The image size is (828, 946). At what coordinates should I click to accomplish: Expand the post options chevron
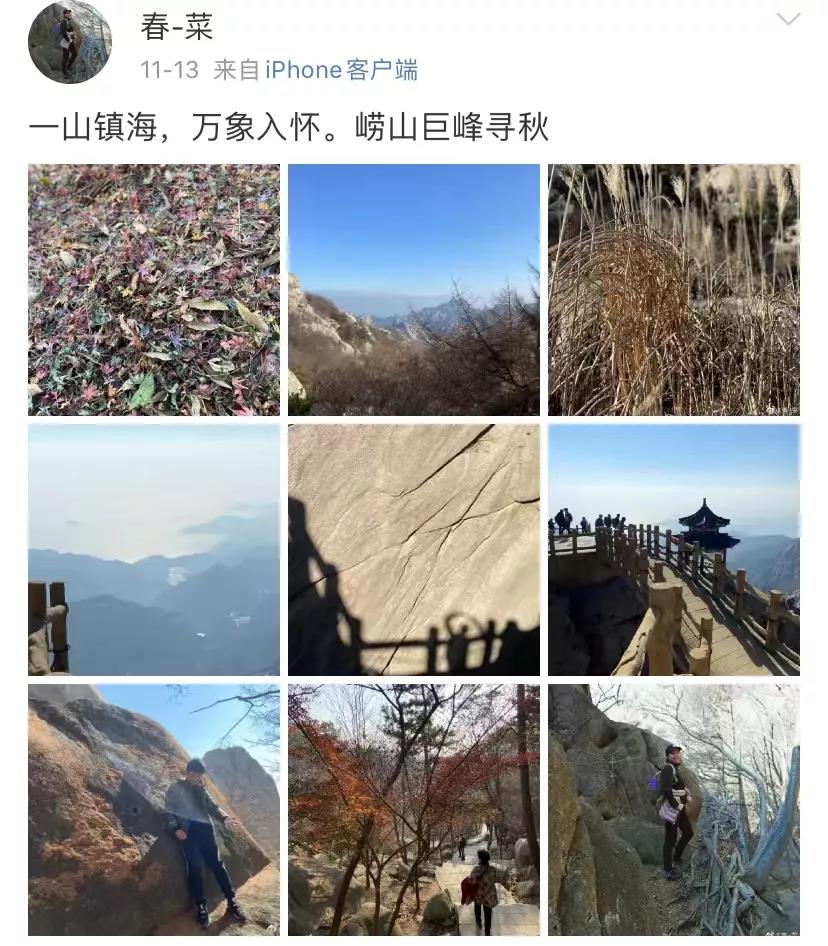coord(788,19)
